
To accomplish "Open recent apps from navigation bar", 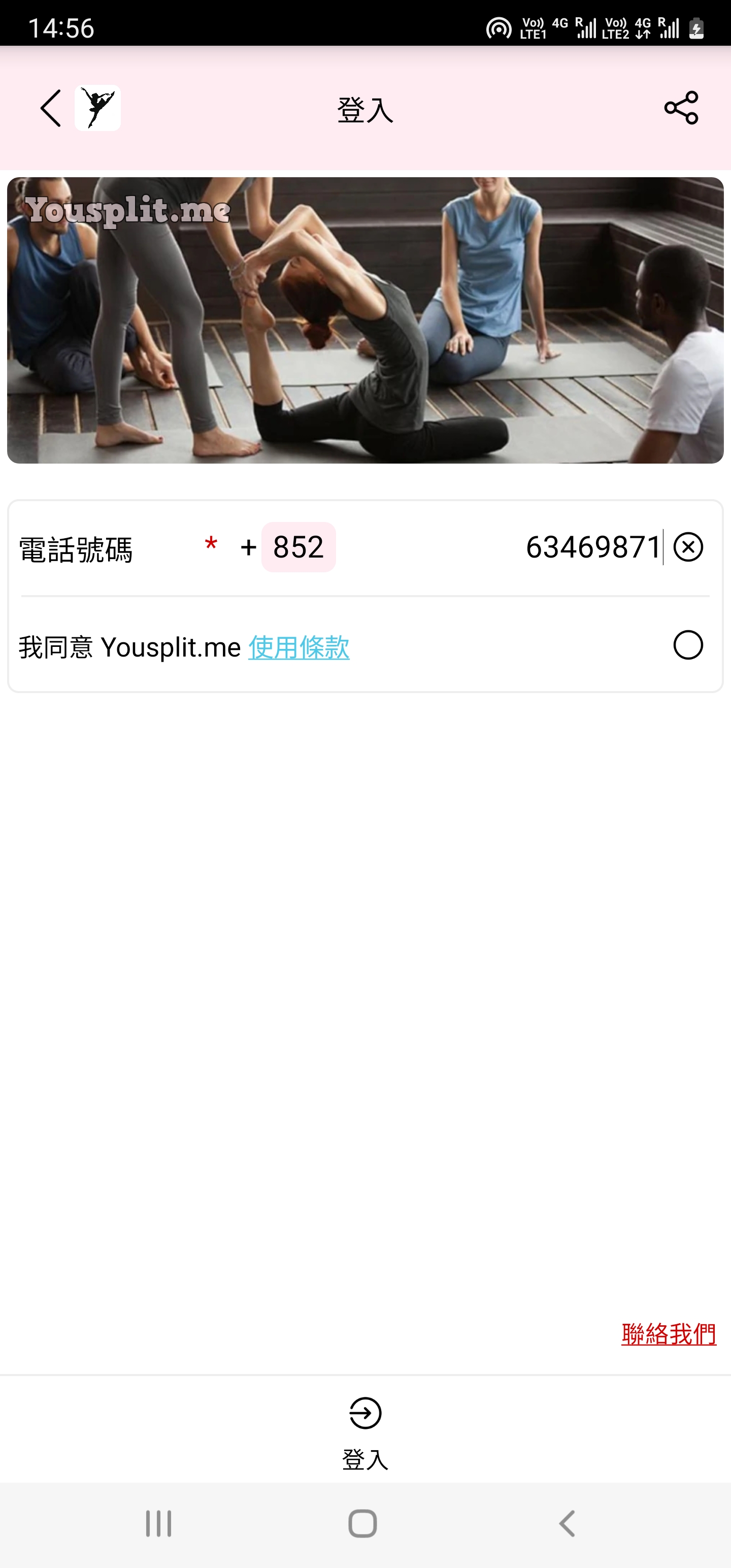I will (x=158, y=1523).
